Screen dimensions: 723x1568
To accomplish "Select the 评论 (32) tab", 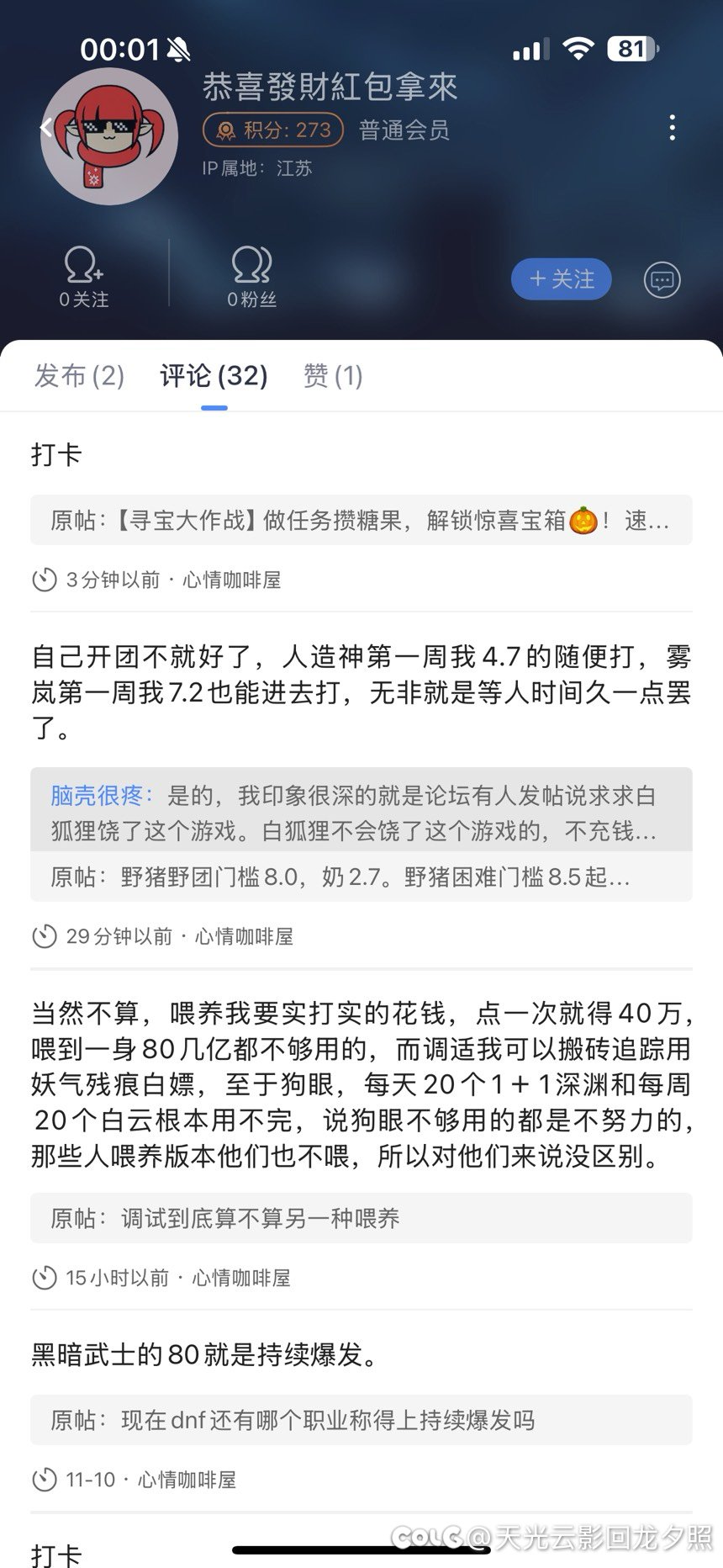I will point(214,376).
